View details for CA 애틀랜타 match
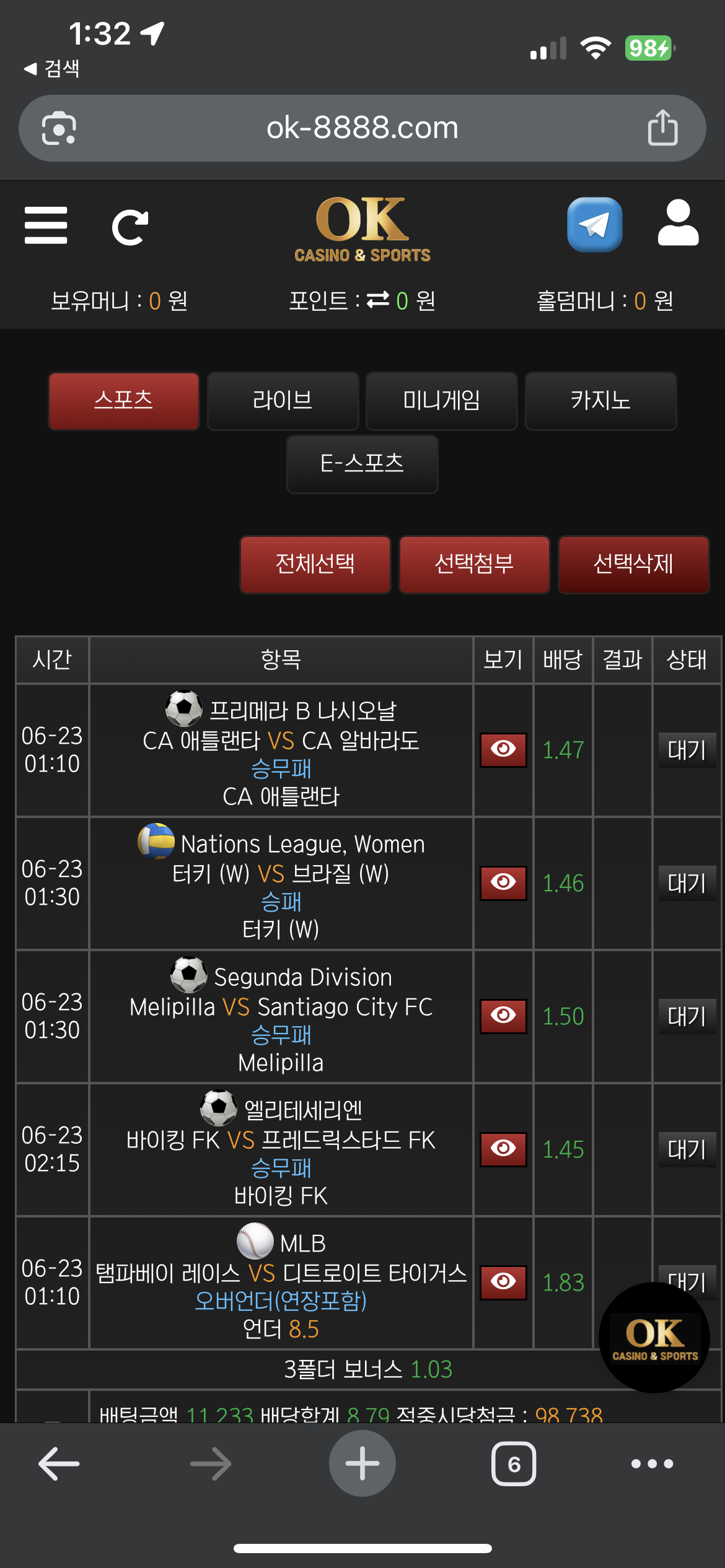The width and height of the screenshot is (725, 1568). click(x=503, y=749)
